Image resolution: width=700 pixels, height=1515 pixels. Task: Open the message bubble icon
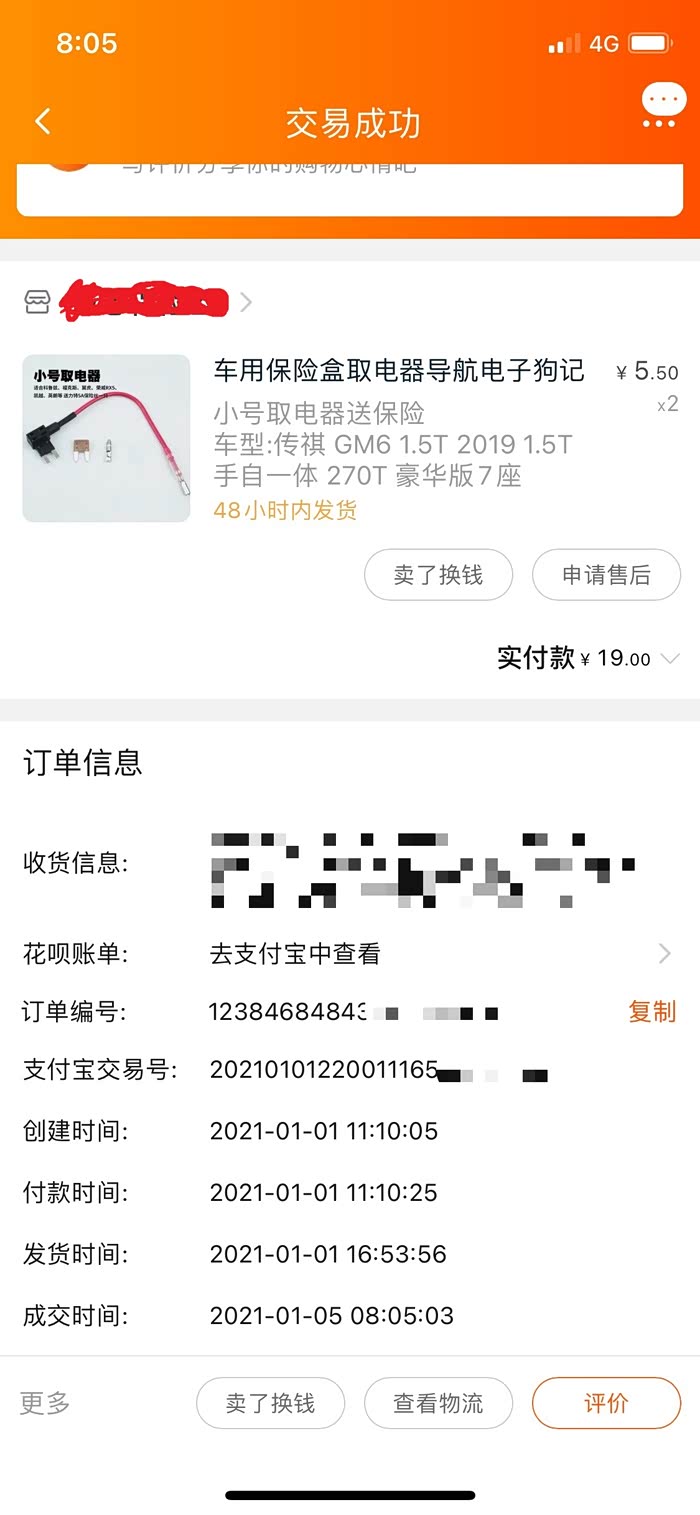click(663, 104)
